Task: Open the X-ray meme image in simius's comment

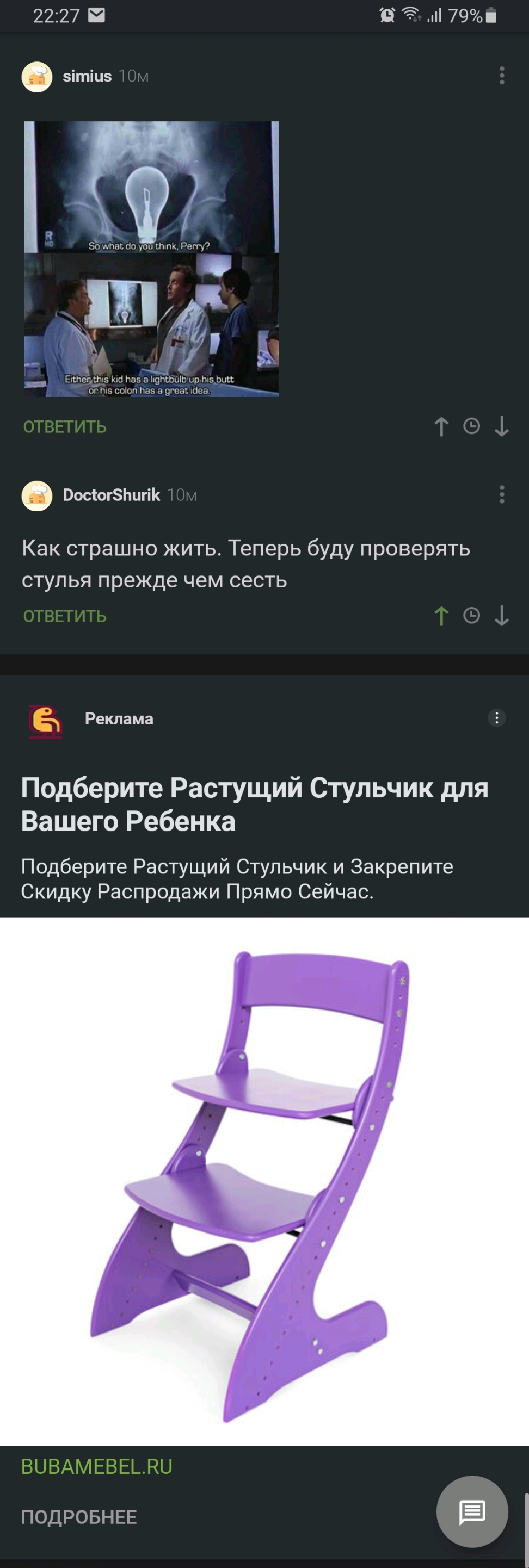Action: tap(151, 259)
